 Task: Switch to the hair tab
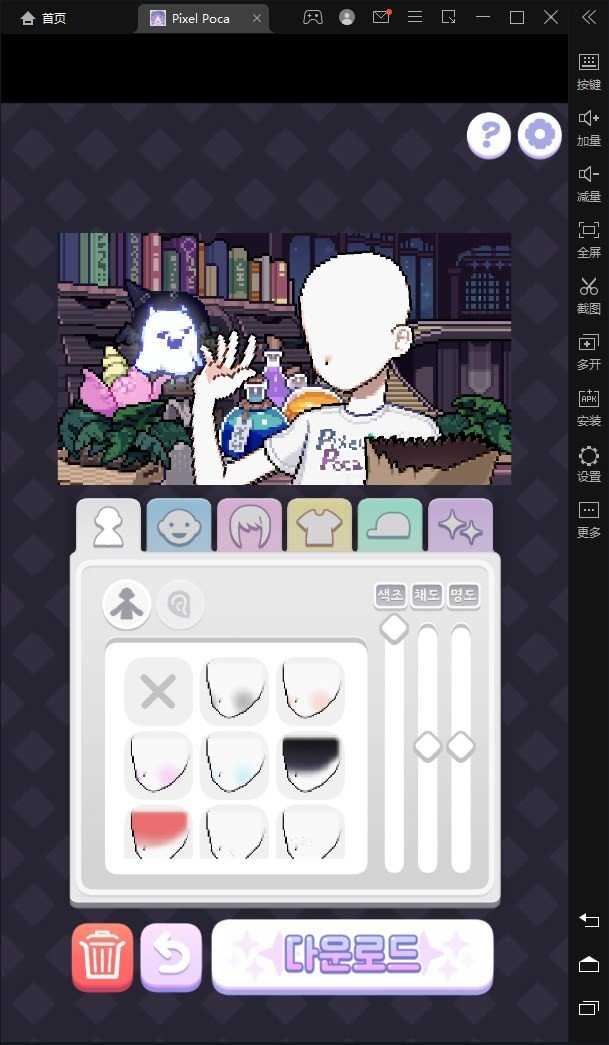[x=249, y=526]
